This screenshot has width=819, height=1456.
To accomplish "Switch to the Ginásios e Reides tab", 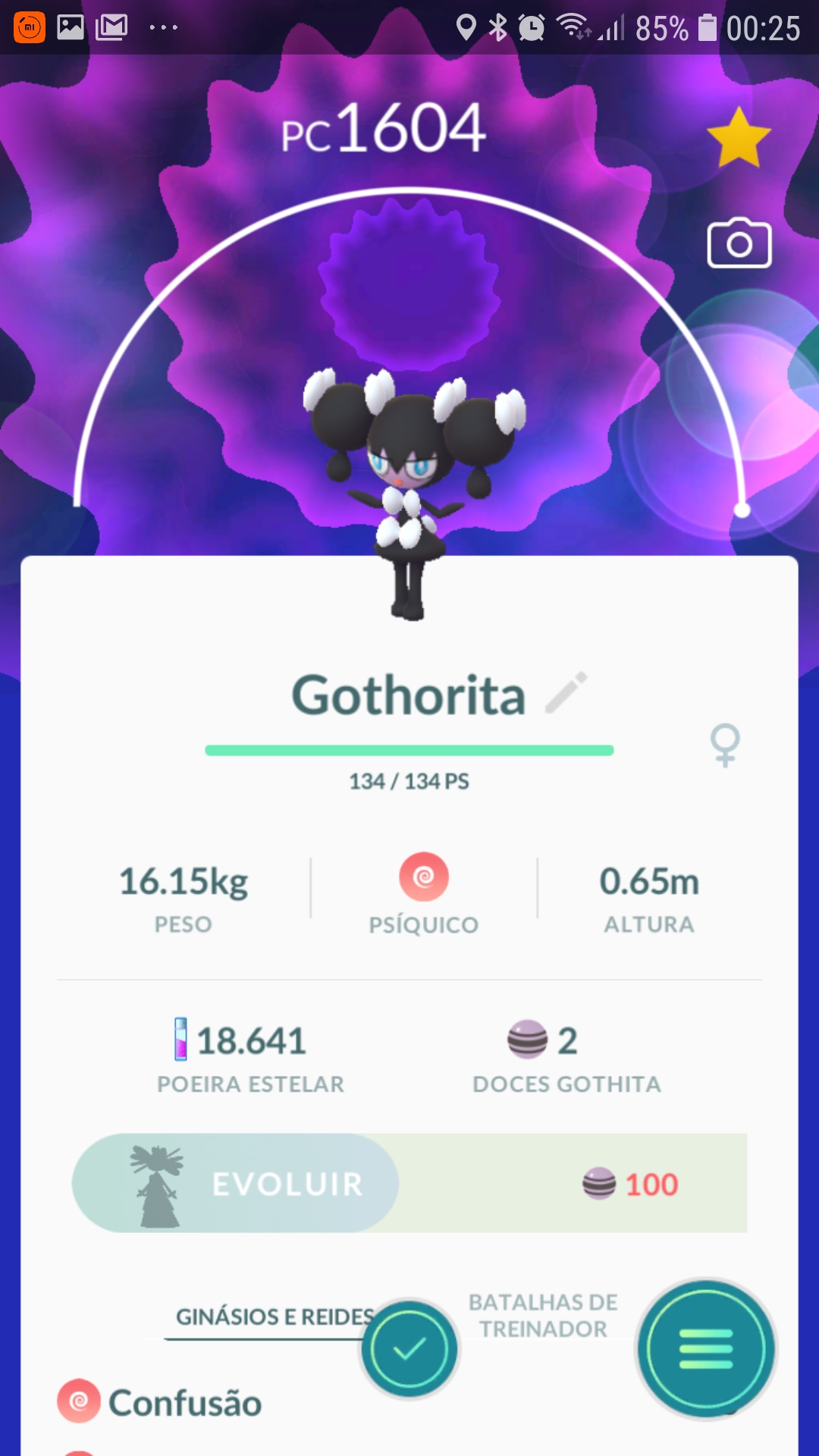I will (x=273, y=1317).
